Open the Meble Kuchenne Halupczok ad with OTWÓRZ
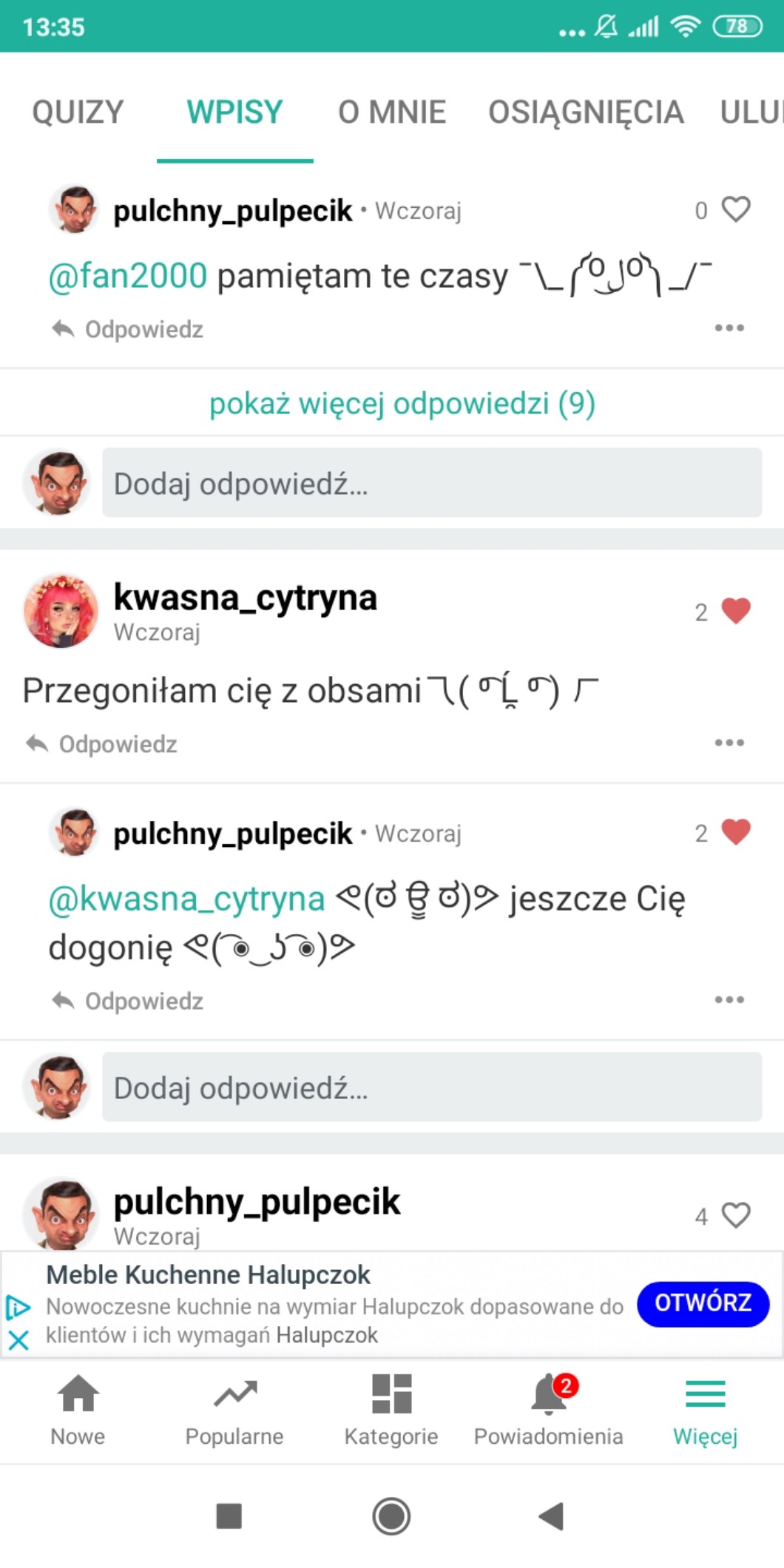 (x=703, y=1304)
